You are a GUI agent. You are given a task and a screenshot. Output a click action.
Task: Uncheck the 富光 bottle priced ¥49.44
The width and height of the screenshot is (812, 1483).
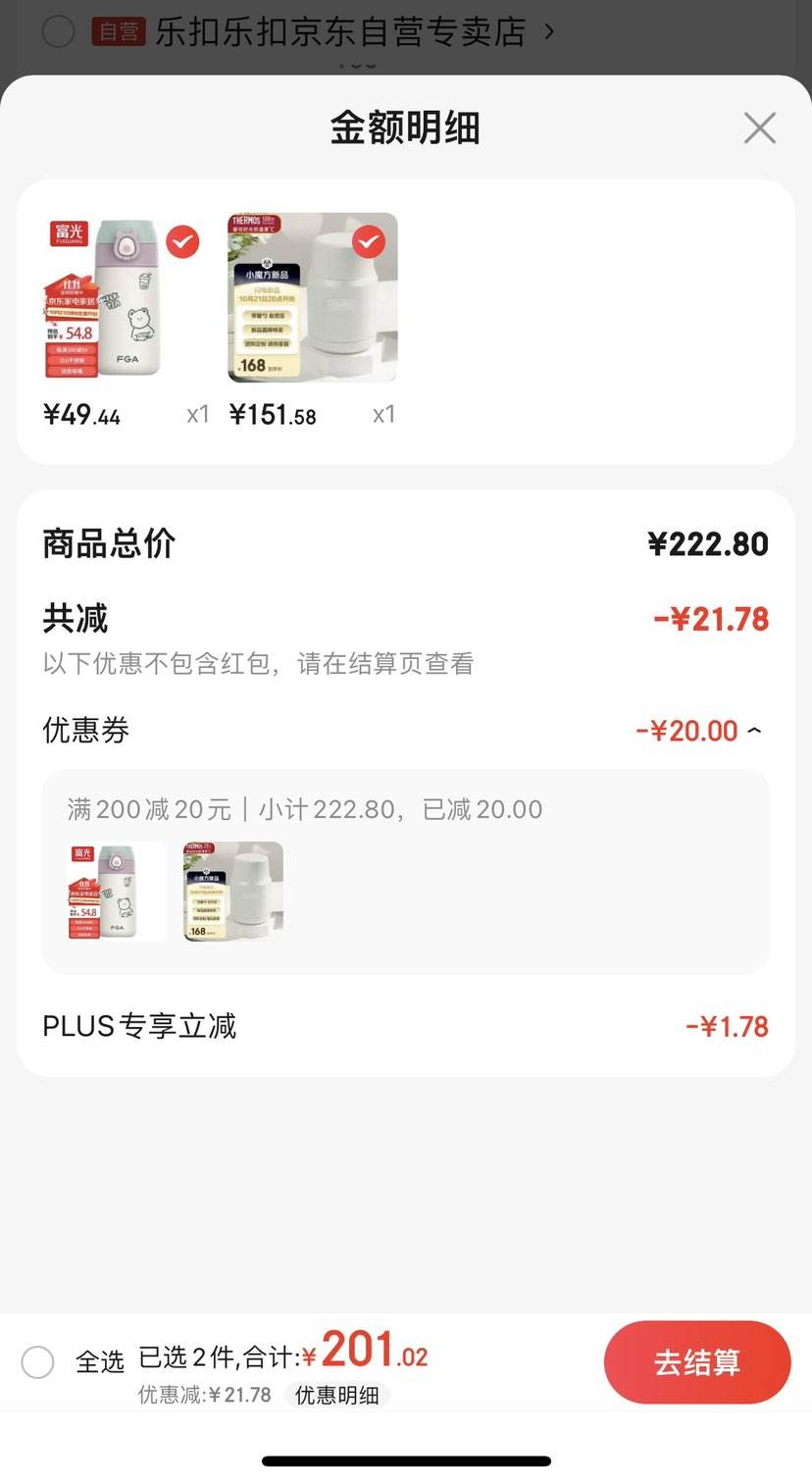pyautogui.click(x=182, y=241)
